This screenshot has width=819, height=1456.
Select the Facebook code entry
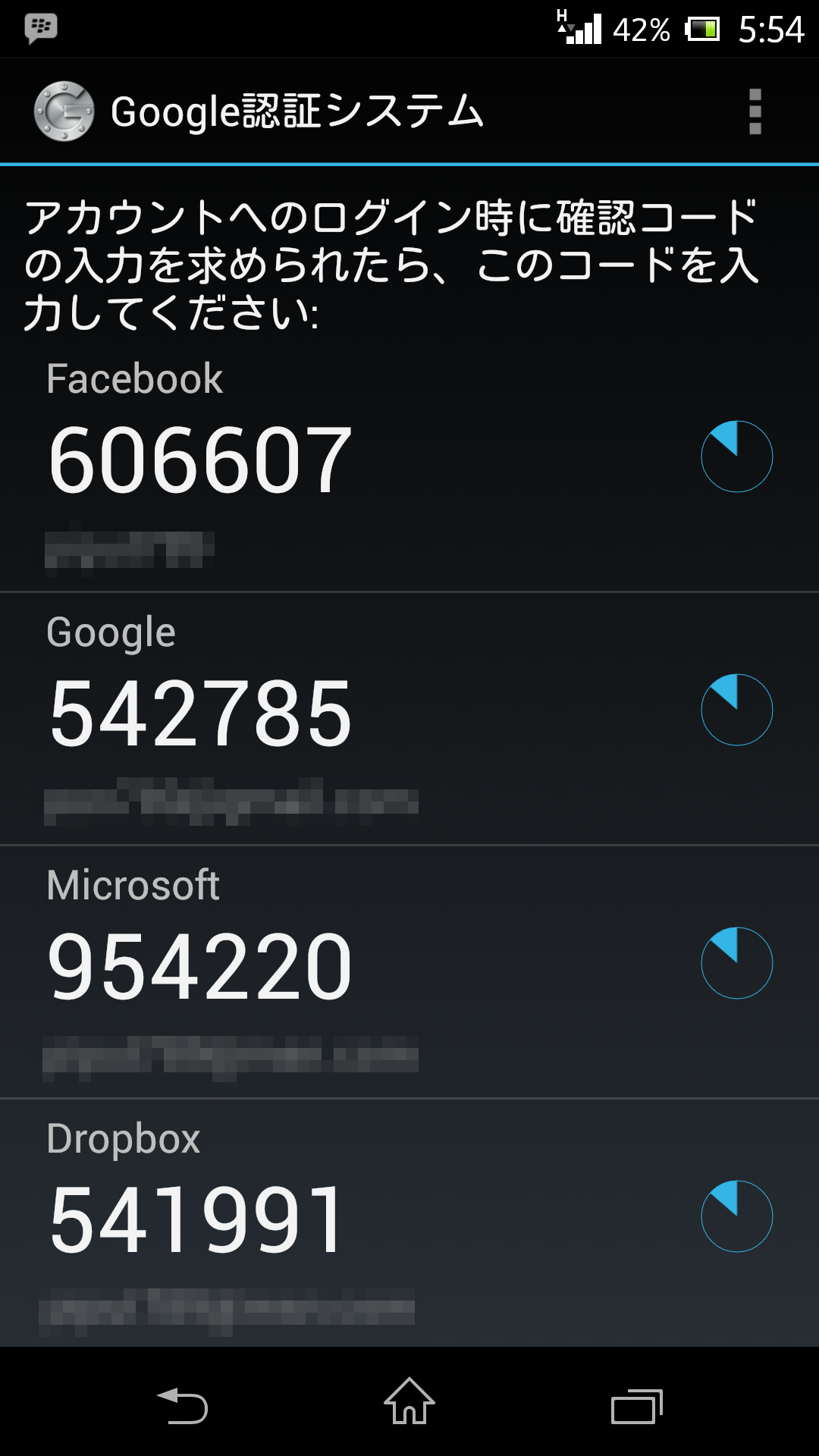[409, 466]
